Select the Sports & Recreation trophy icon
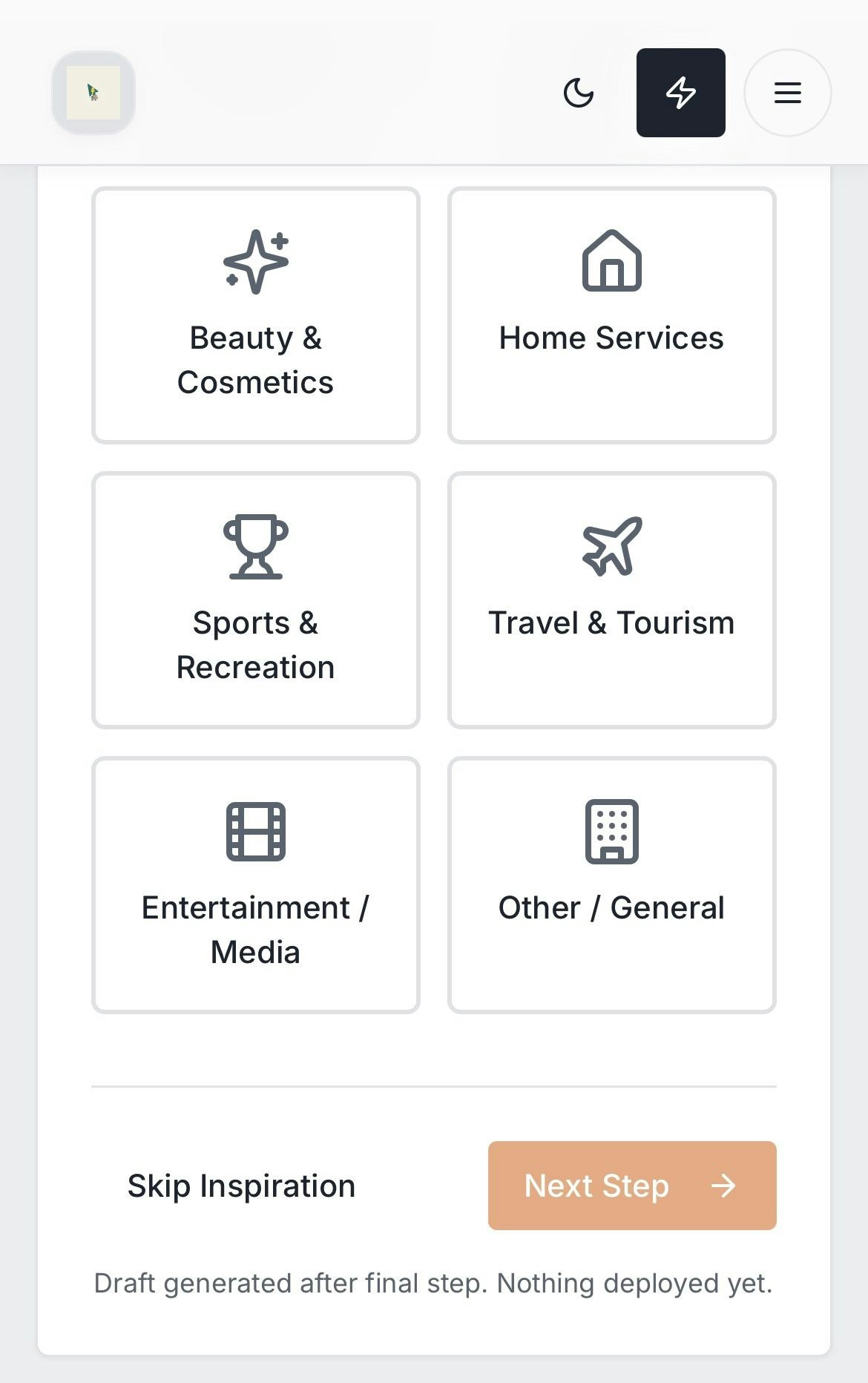Image resolution: width=868 pixels, height=1383 pixels. coord(255,546)
